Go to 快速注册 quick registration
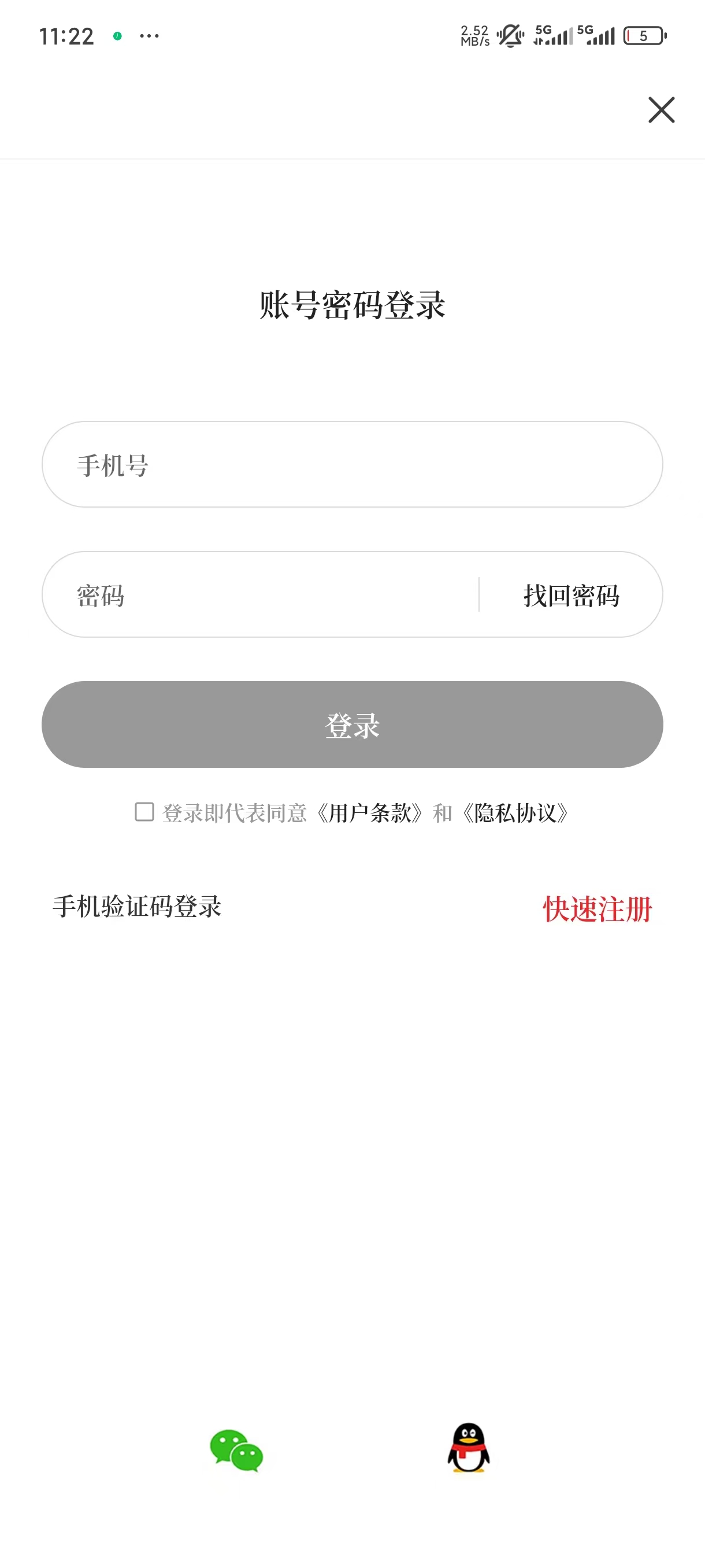The image size is (705, 1568). [598, 909]
